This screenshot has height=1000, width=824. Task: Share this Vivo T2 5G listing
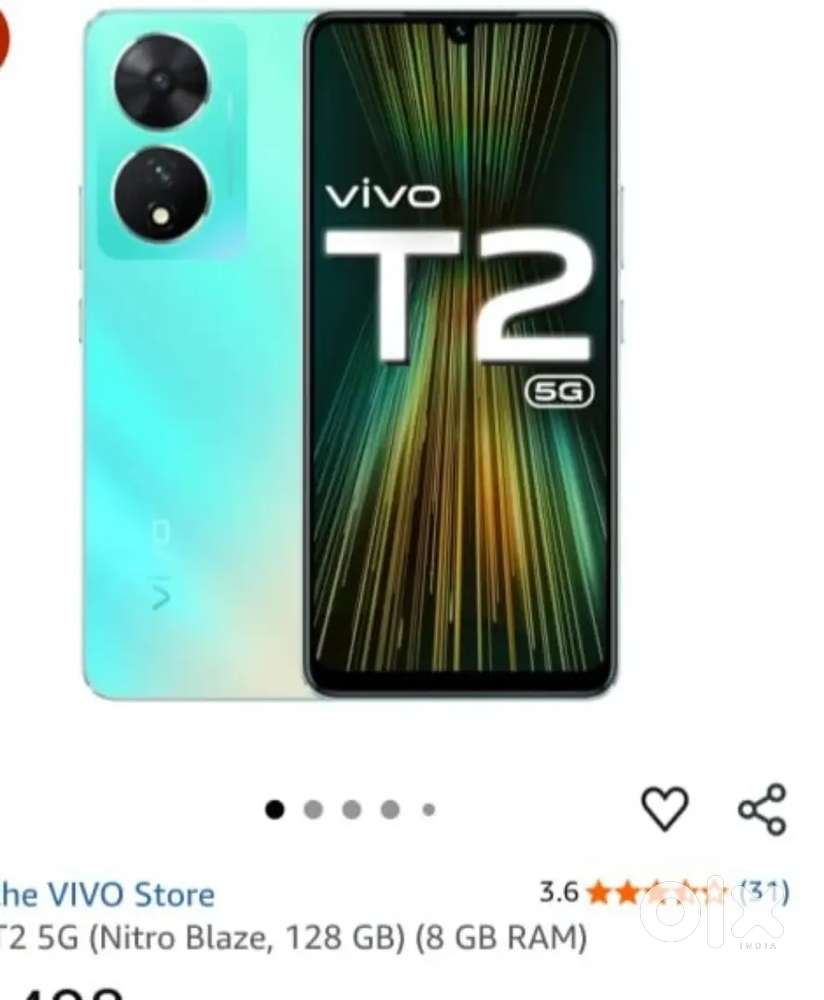[762, 808]
